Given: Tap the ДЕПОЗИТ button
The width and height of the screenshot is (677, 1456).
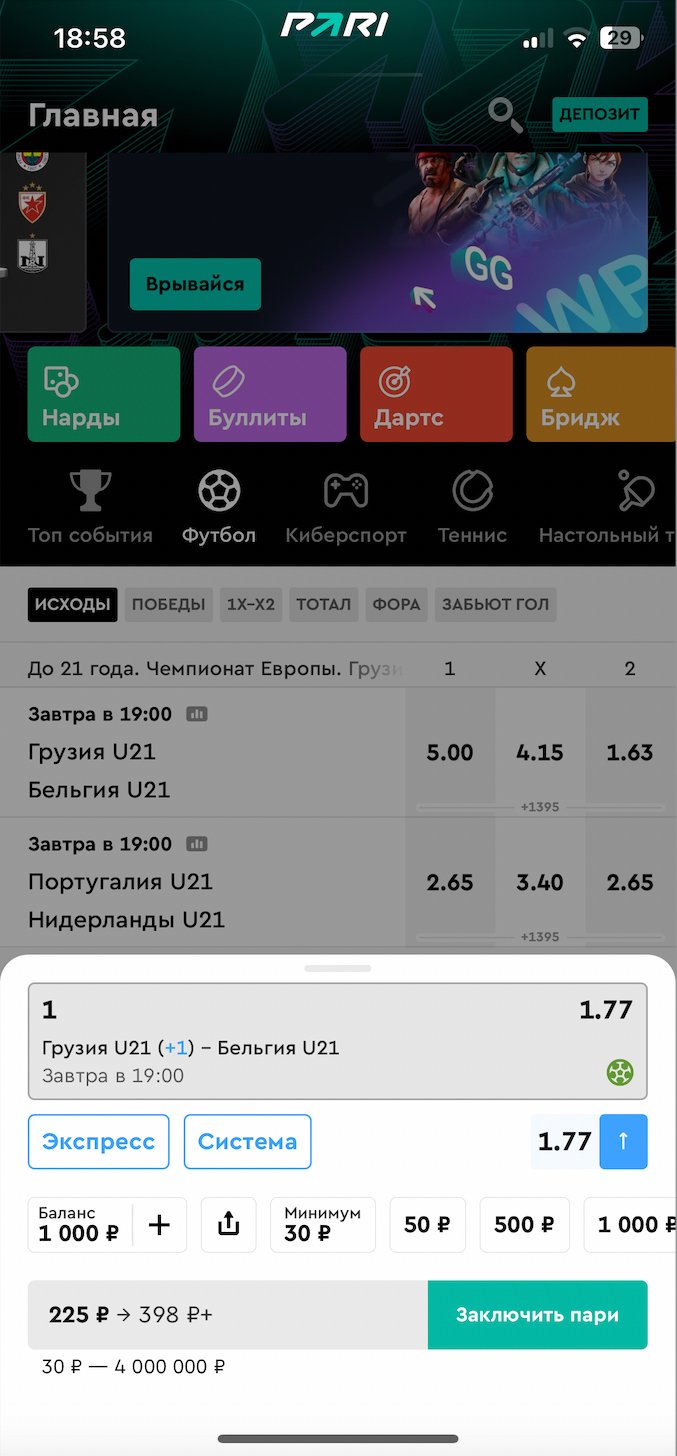Looking at the screenshot, I should tap(599, 115).
